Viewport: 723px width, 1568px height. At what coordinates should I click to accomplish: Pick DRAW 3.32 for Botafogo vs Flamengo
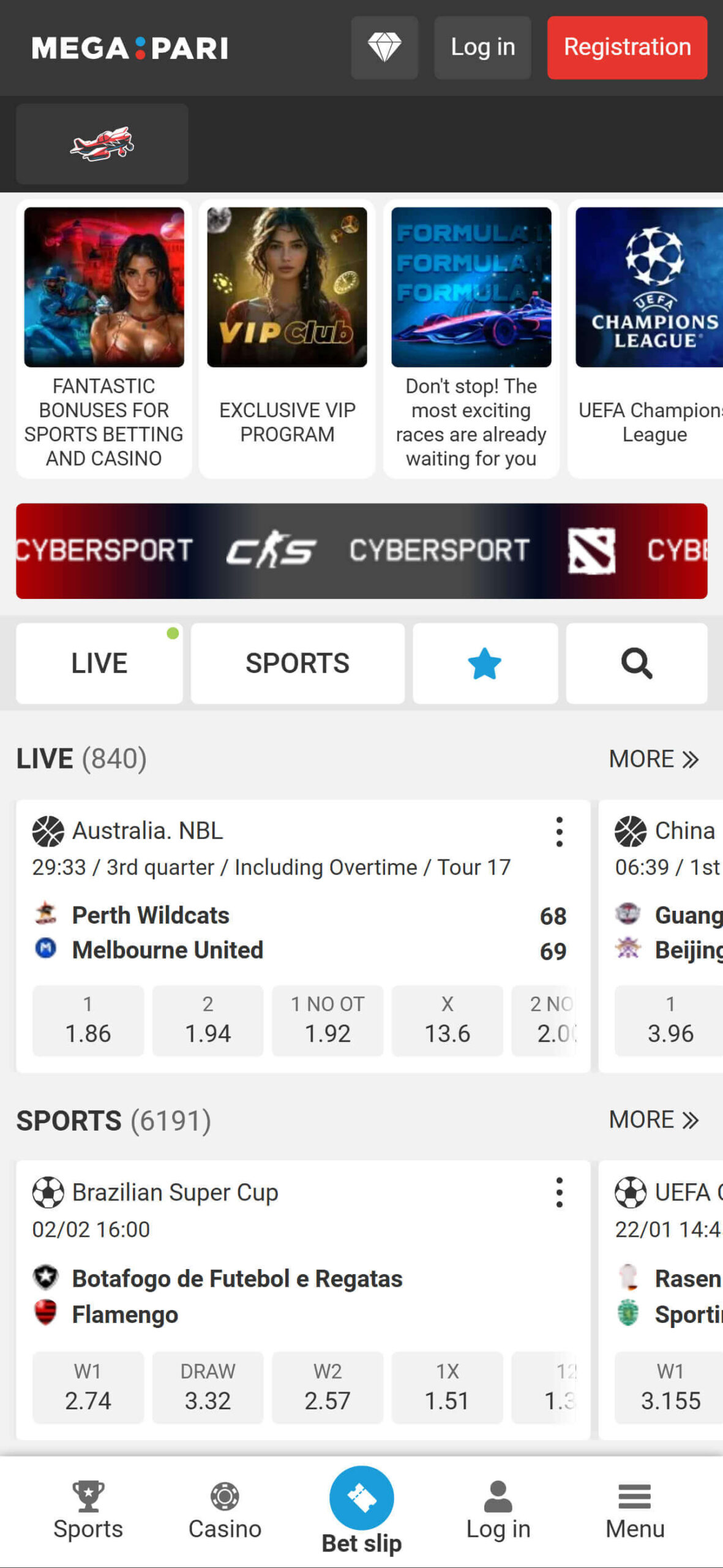tap(208, 1387)
